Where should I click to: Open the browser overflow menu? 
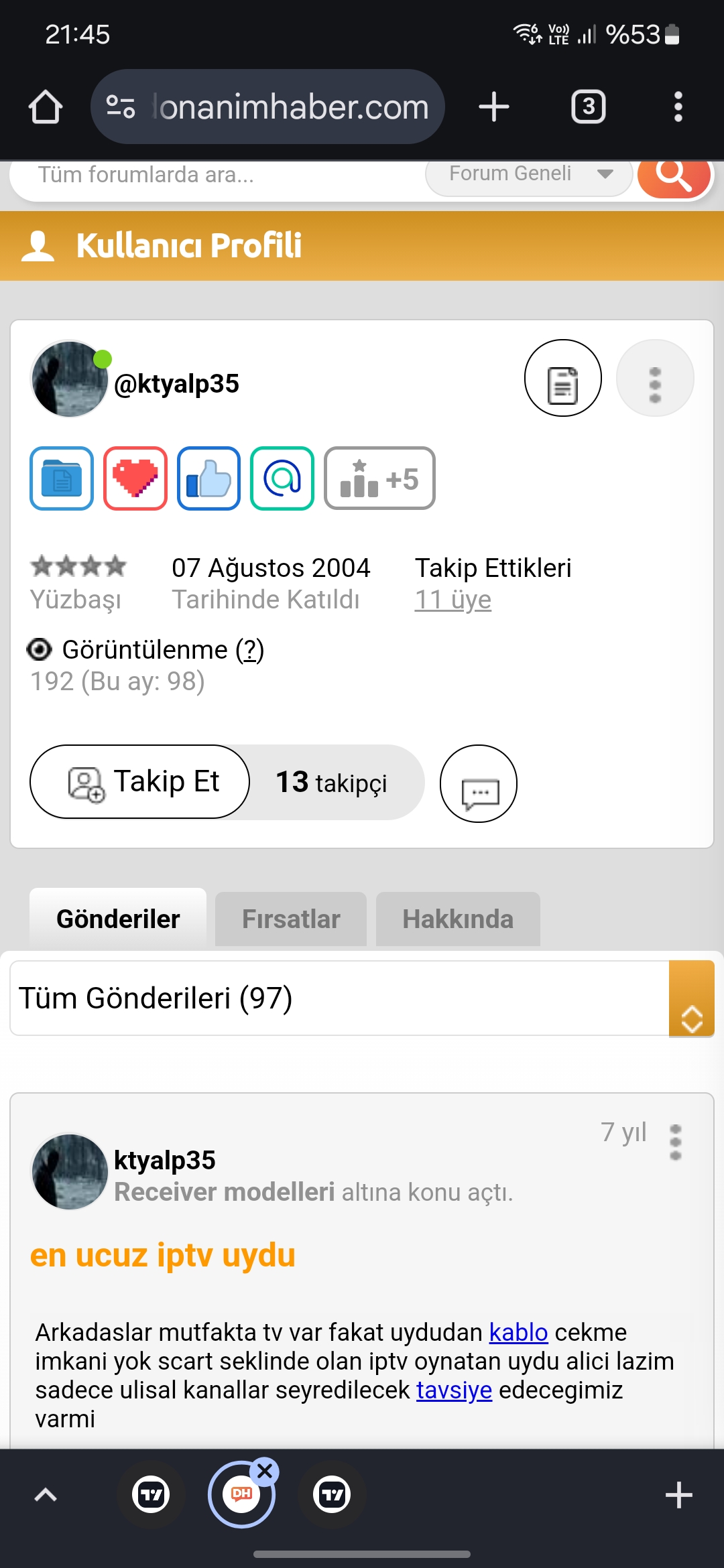(678, 107)
